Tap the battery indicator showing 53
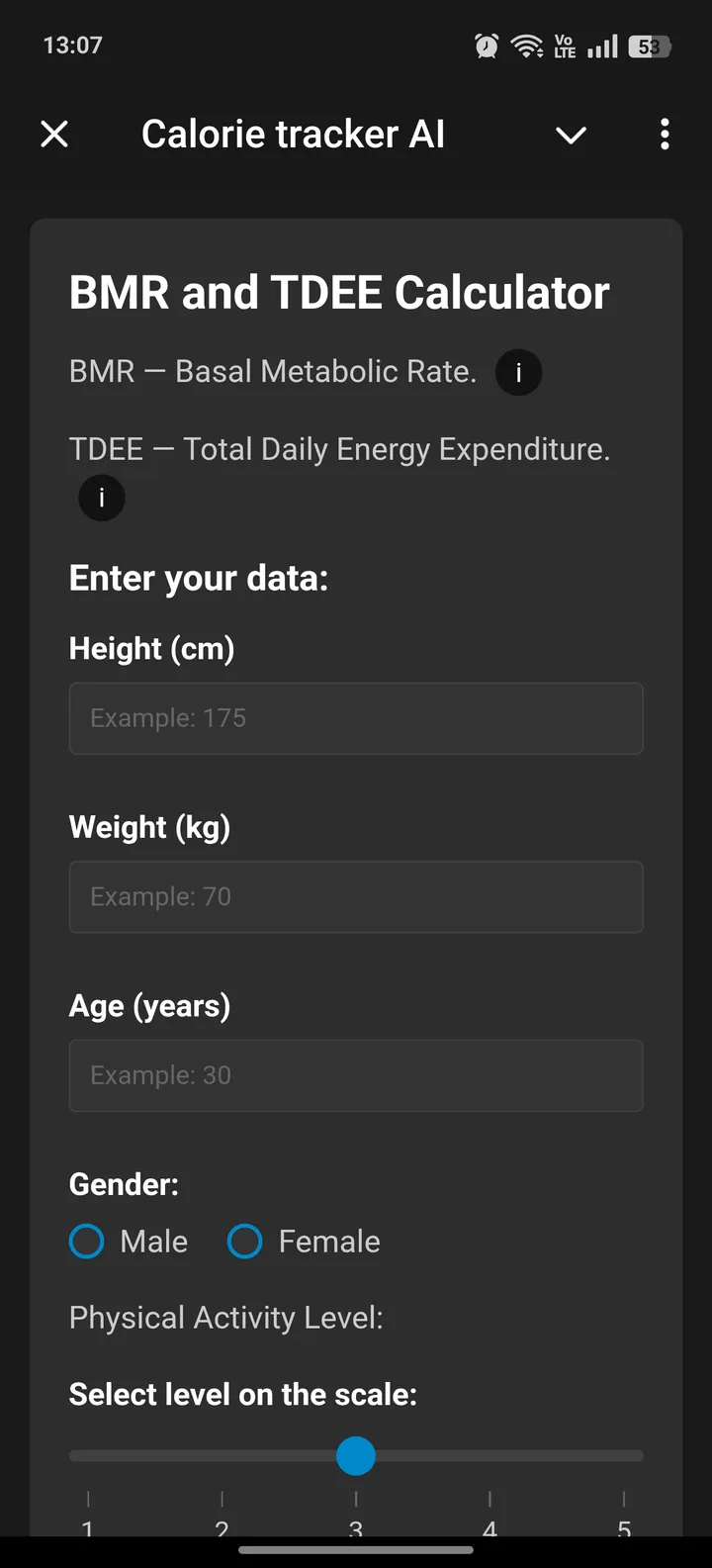Screen dimensions: 712x1568 [650, 46]
